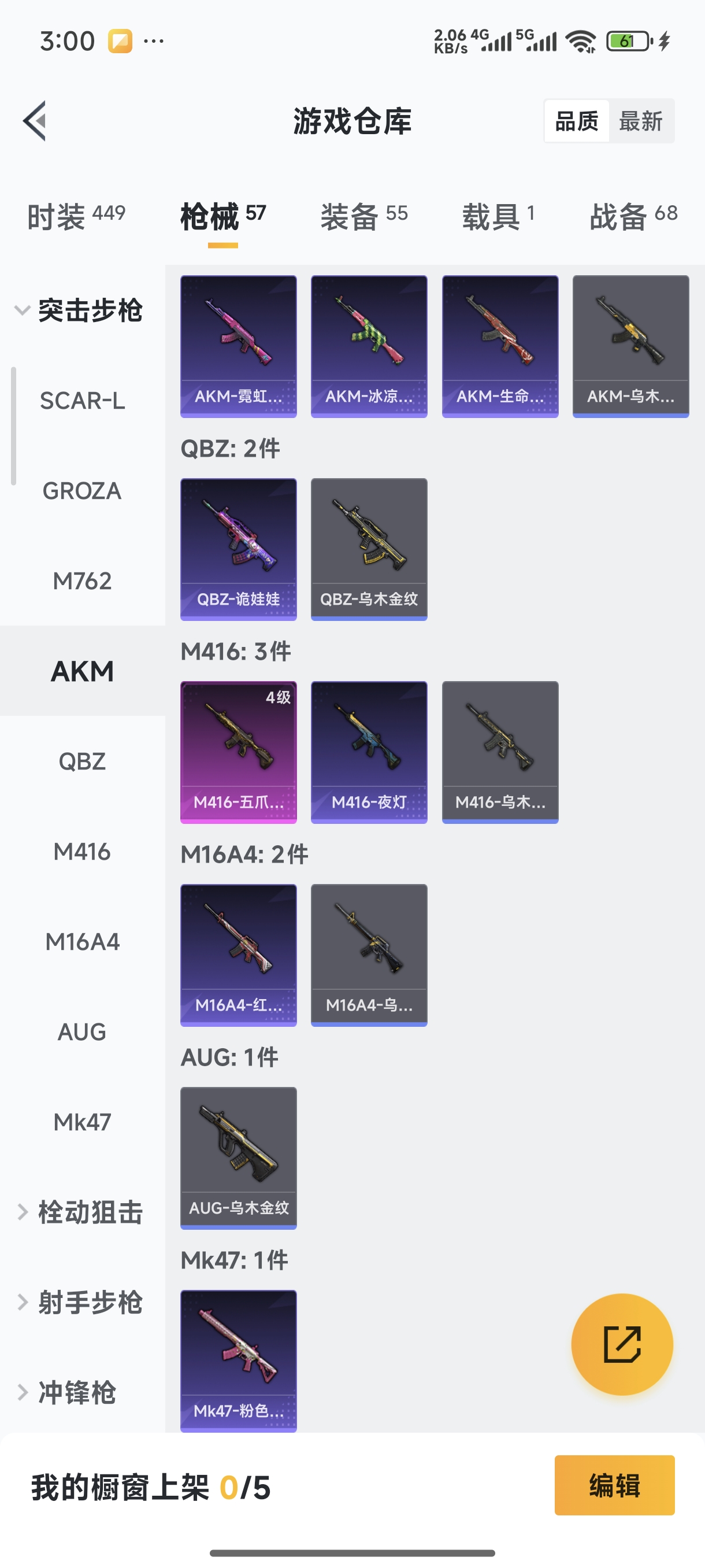Switch to 载具 tab

(x=498, y=216)
